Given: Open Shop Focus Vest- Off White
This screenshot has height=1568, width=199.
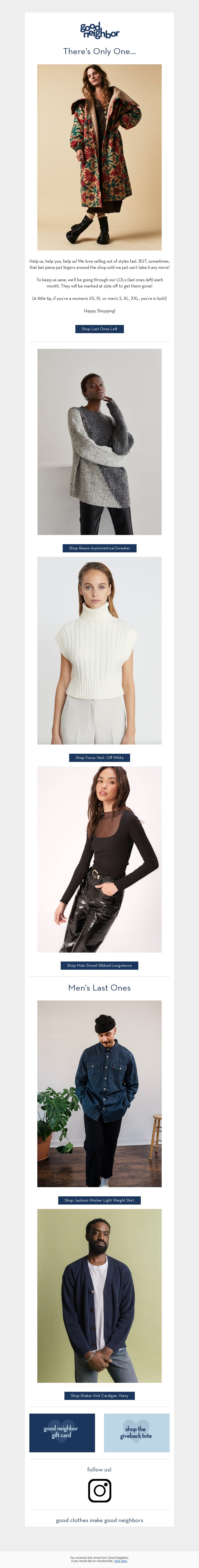Looking at the screenshot, I should (99, 757).
